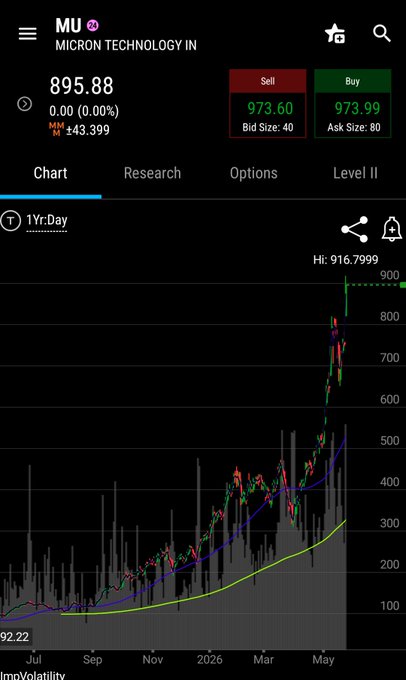
Task: Switch to the Research tab
Action: point(152,173)
